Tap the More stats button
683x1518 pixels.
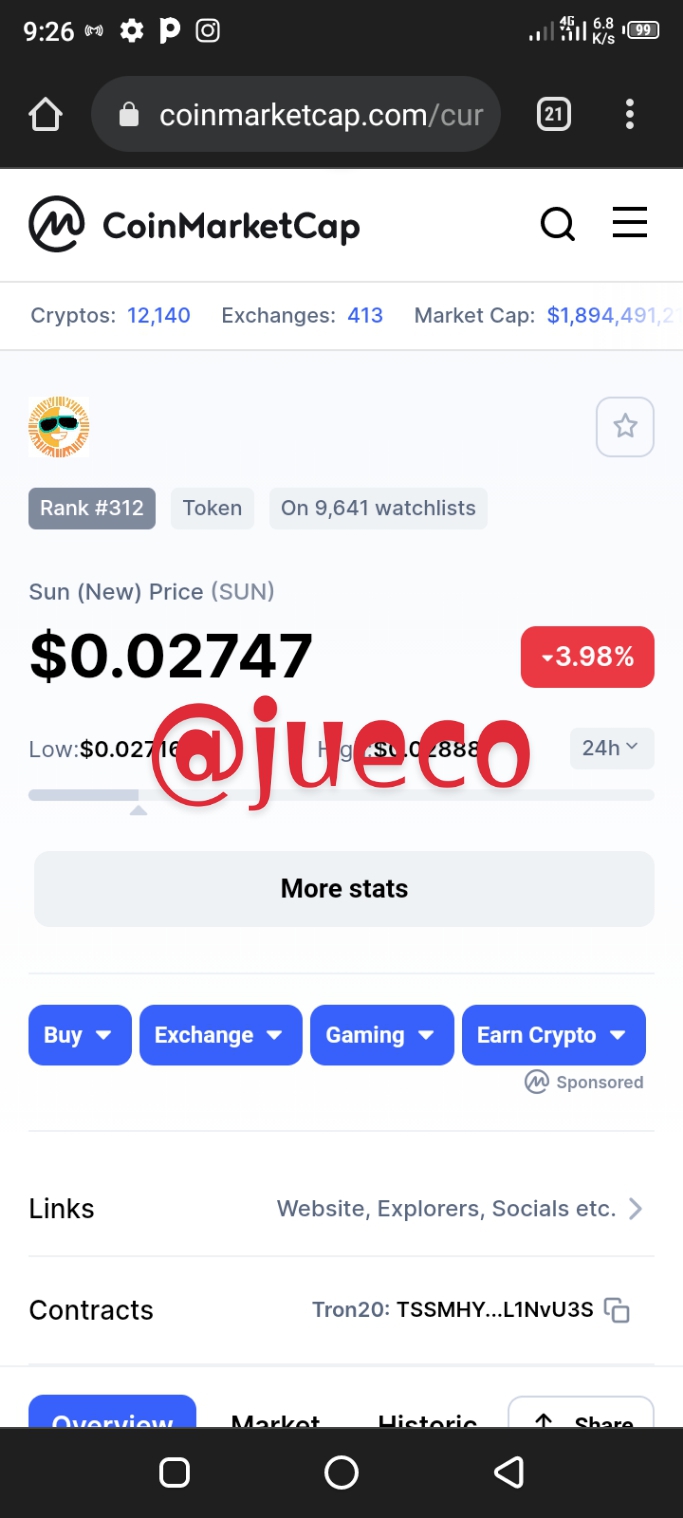tap(344, 889)
